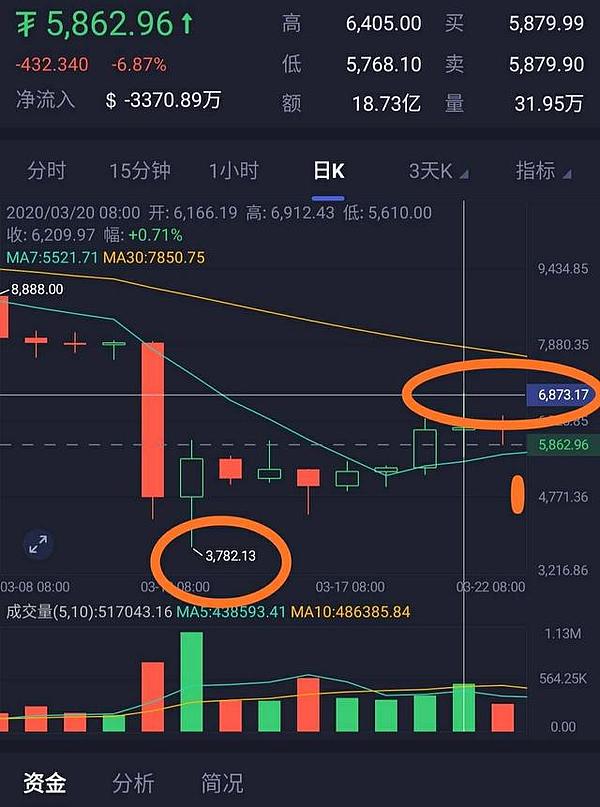Switch to the 简况 tab

coord(222,782)
